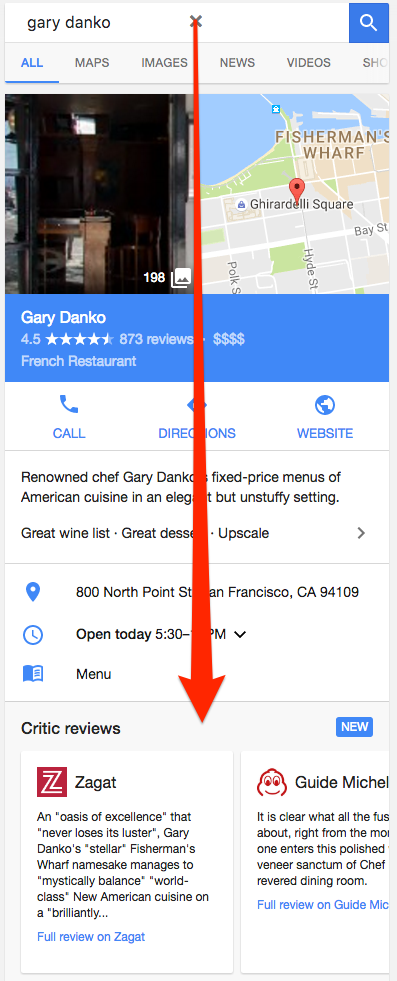Visit the restaurant's website

tap(324, 417)
